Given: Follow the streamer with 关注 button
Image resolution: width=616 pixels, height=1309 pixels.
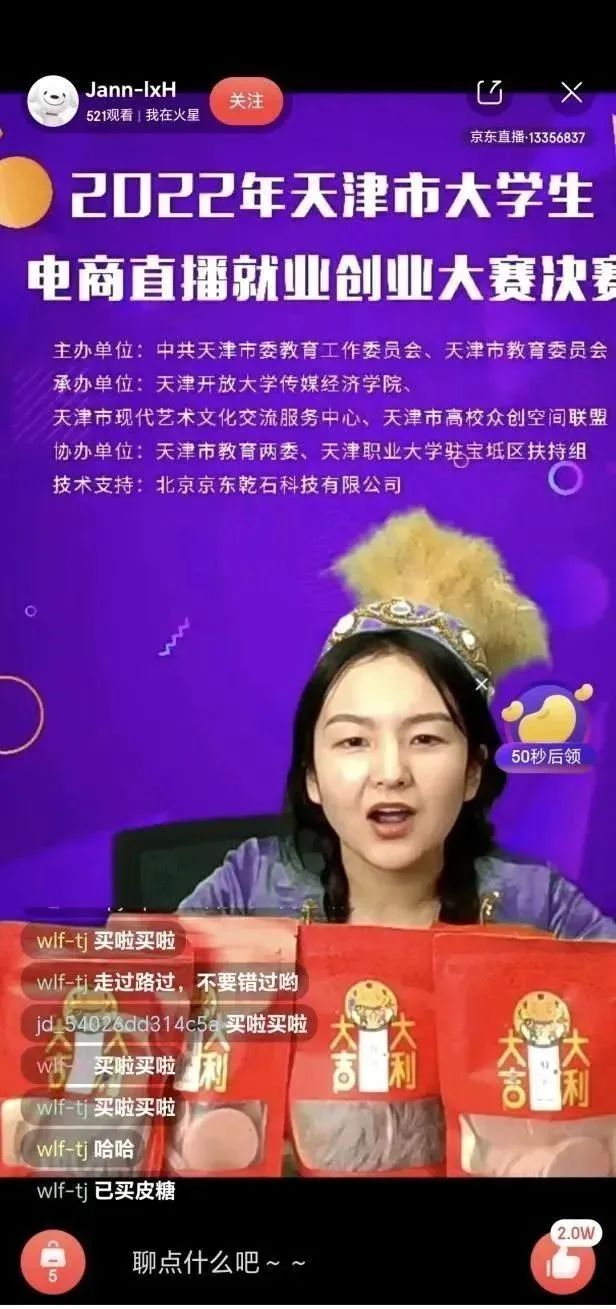Looking at the screenshot, I should 246,101.
